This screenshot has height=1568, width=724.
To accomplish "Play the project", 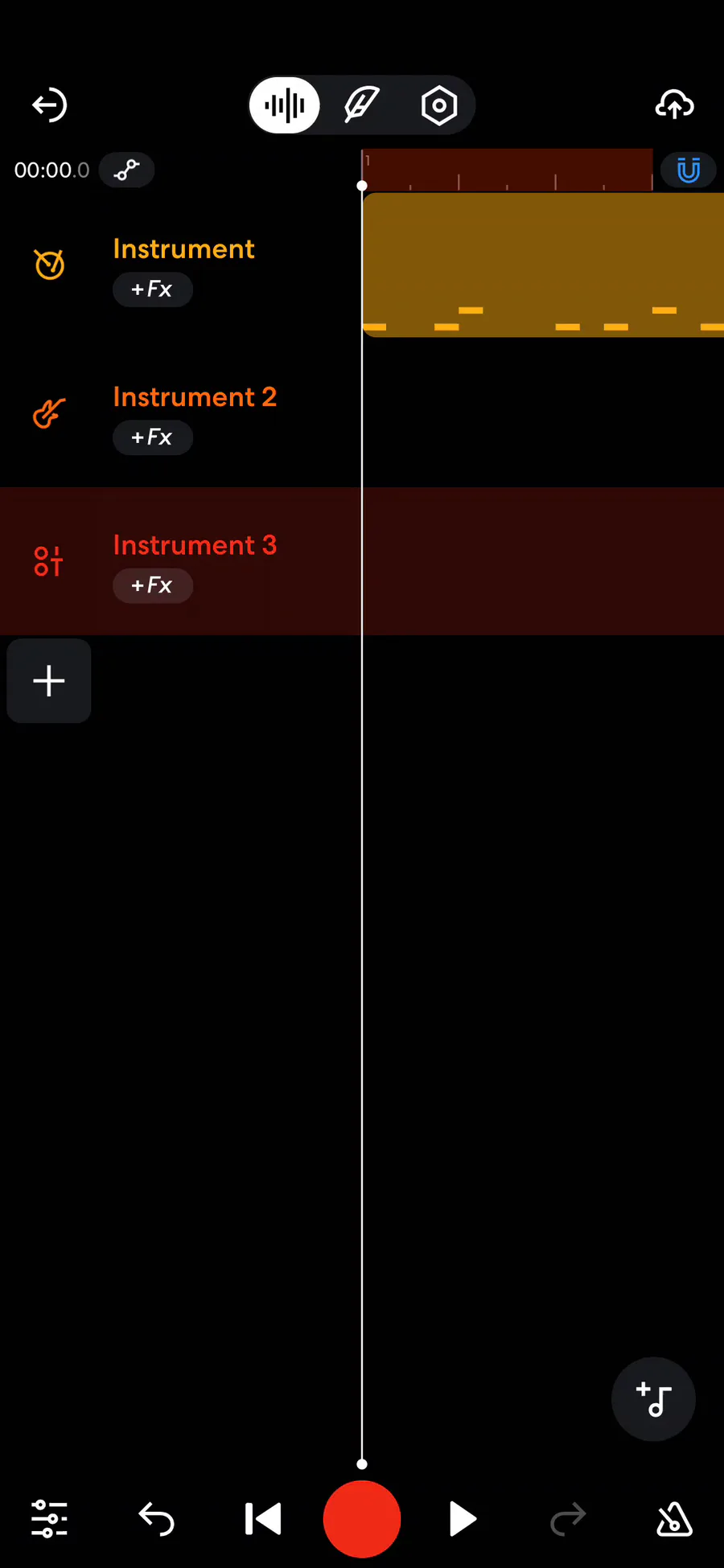I will [x=463, y=1519].
